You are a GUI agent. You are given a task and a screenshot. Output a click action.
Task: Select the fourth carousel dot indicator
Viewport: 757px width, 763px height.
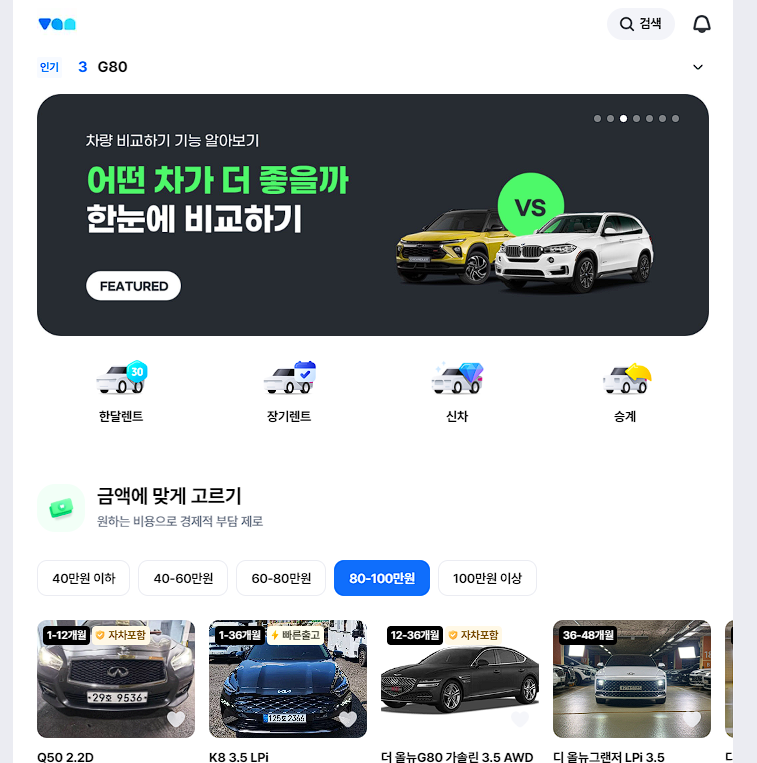[636, 118]
